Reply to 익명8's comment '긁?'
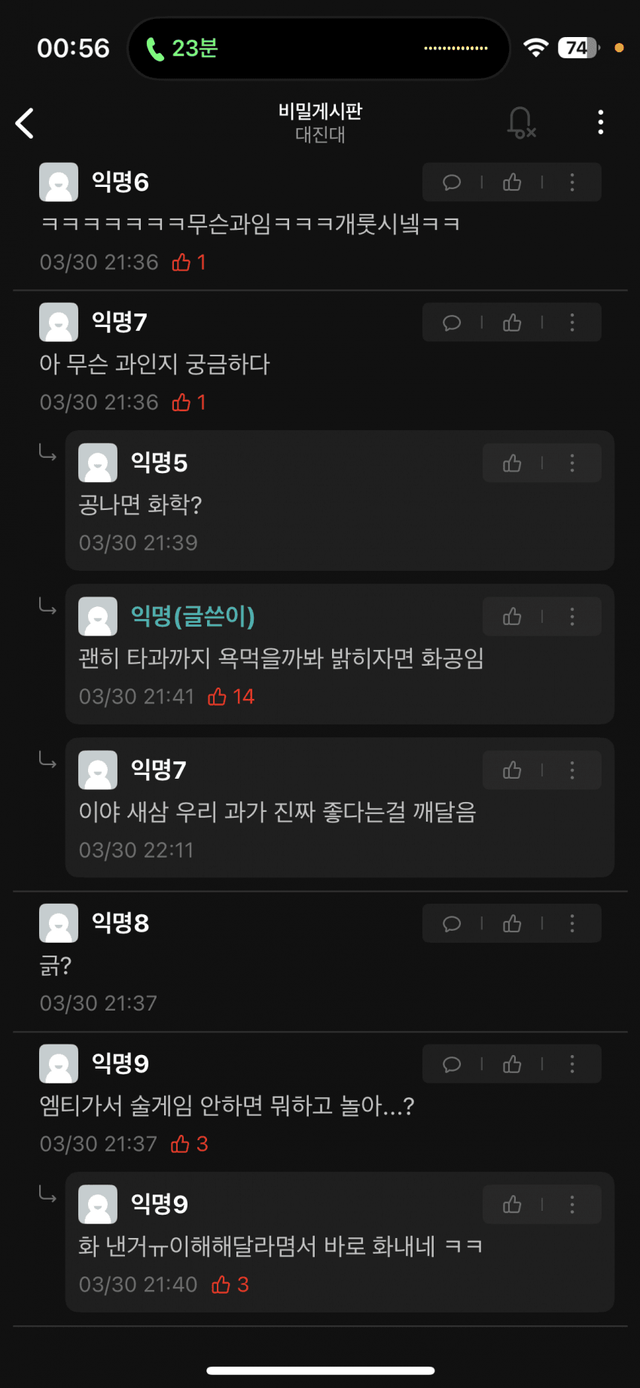 (452, 923)
